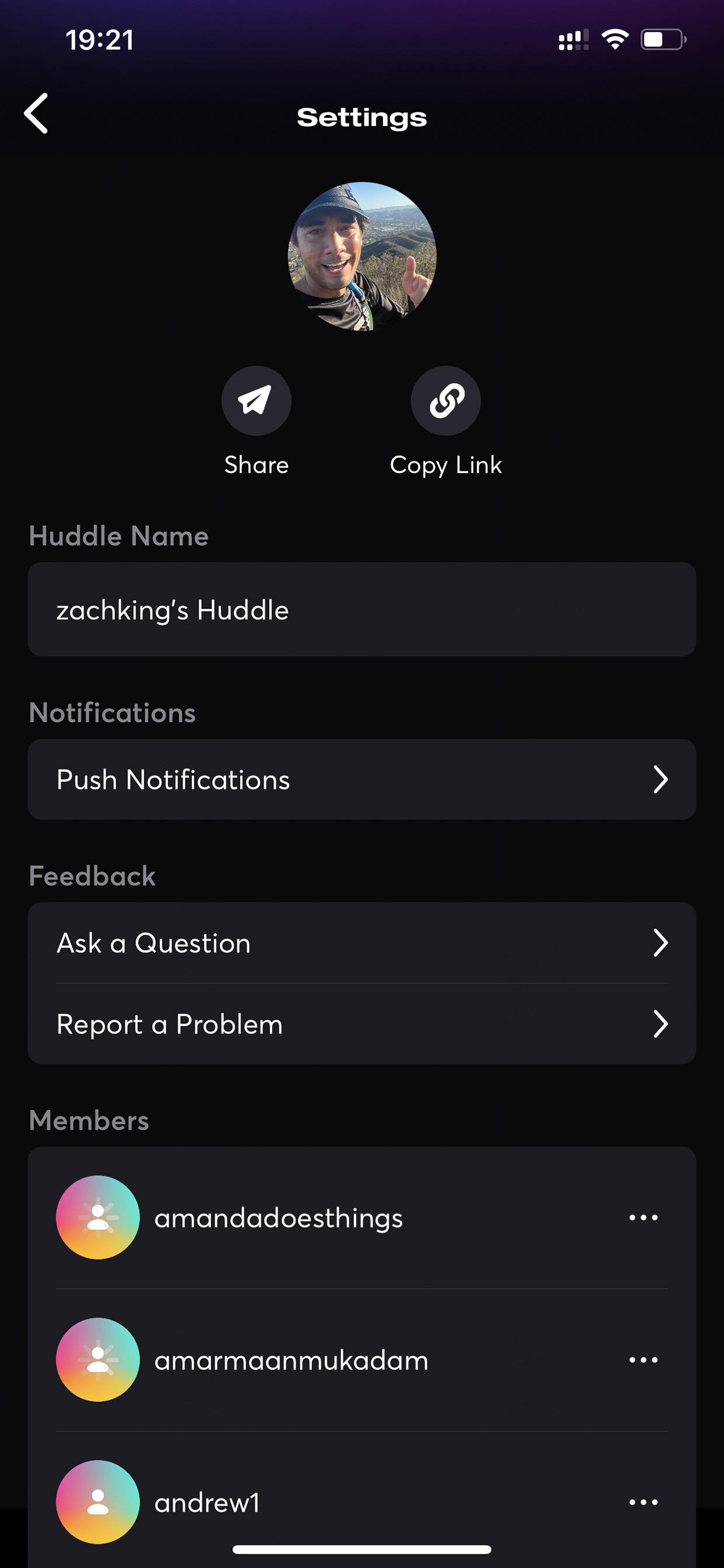View member andrew1

[207, 1502]
